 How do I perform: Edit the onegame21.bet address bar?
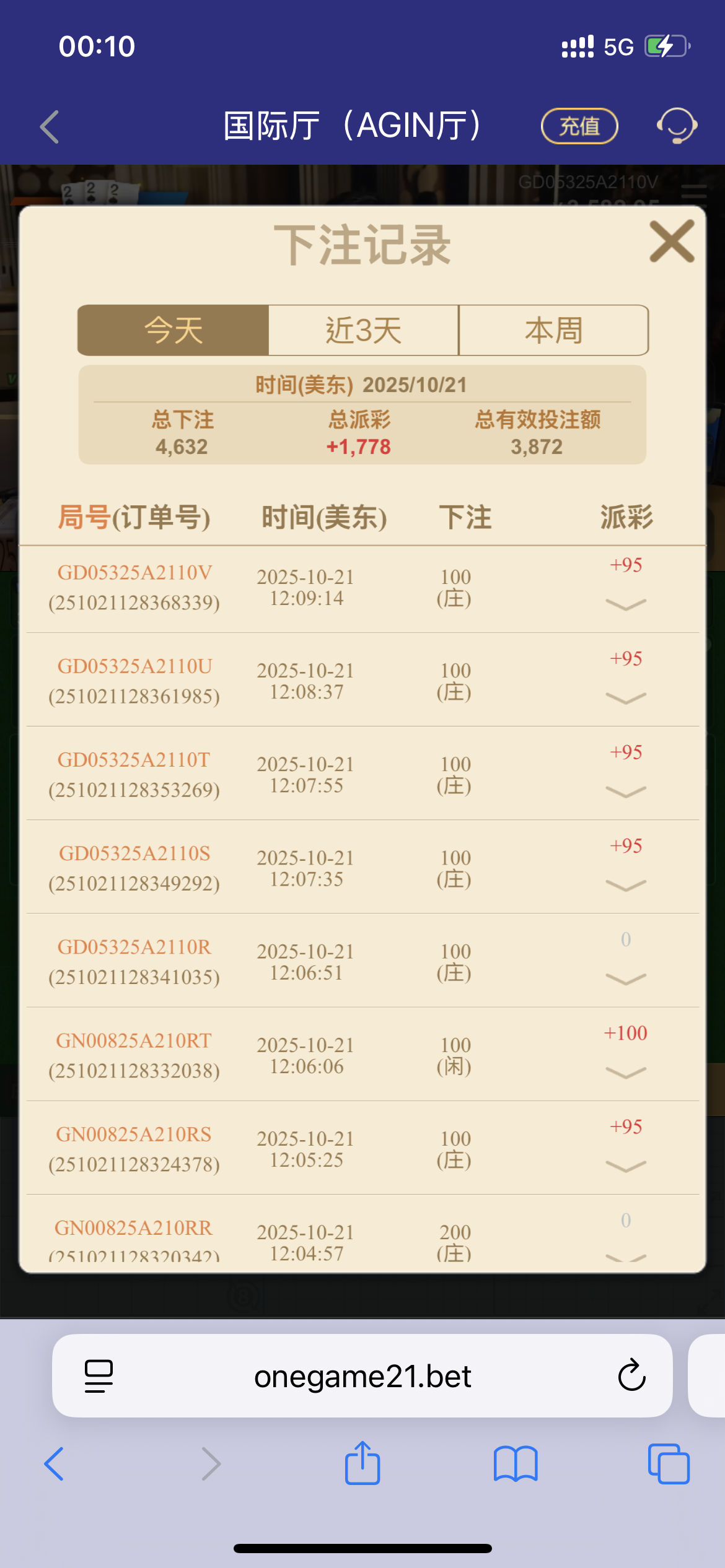362,1376
